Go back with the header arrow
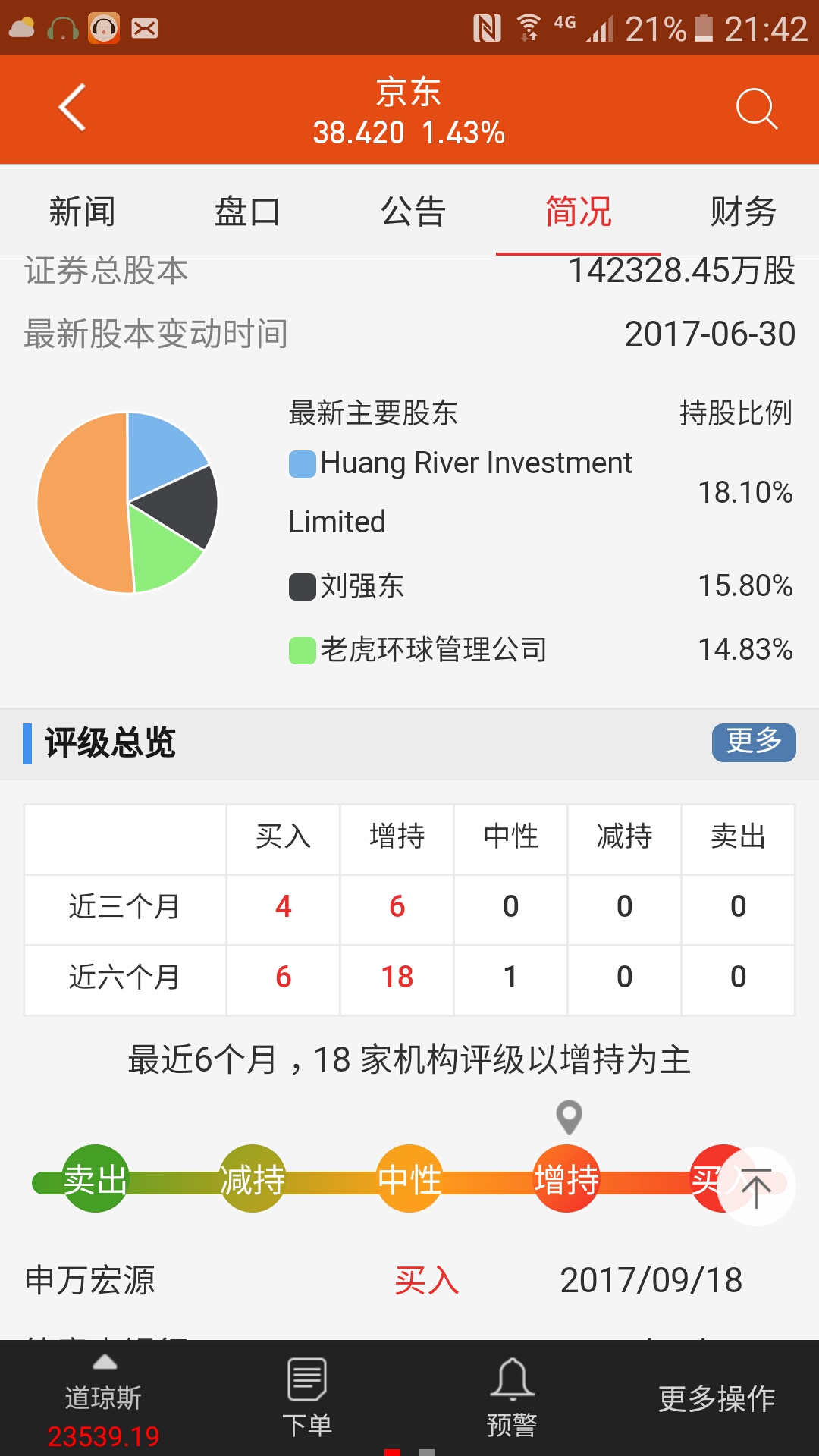The width and height of the screenshot is (819, 1456). 72,108
